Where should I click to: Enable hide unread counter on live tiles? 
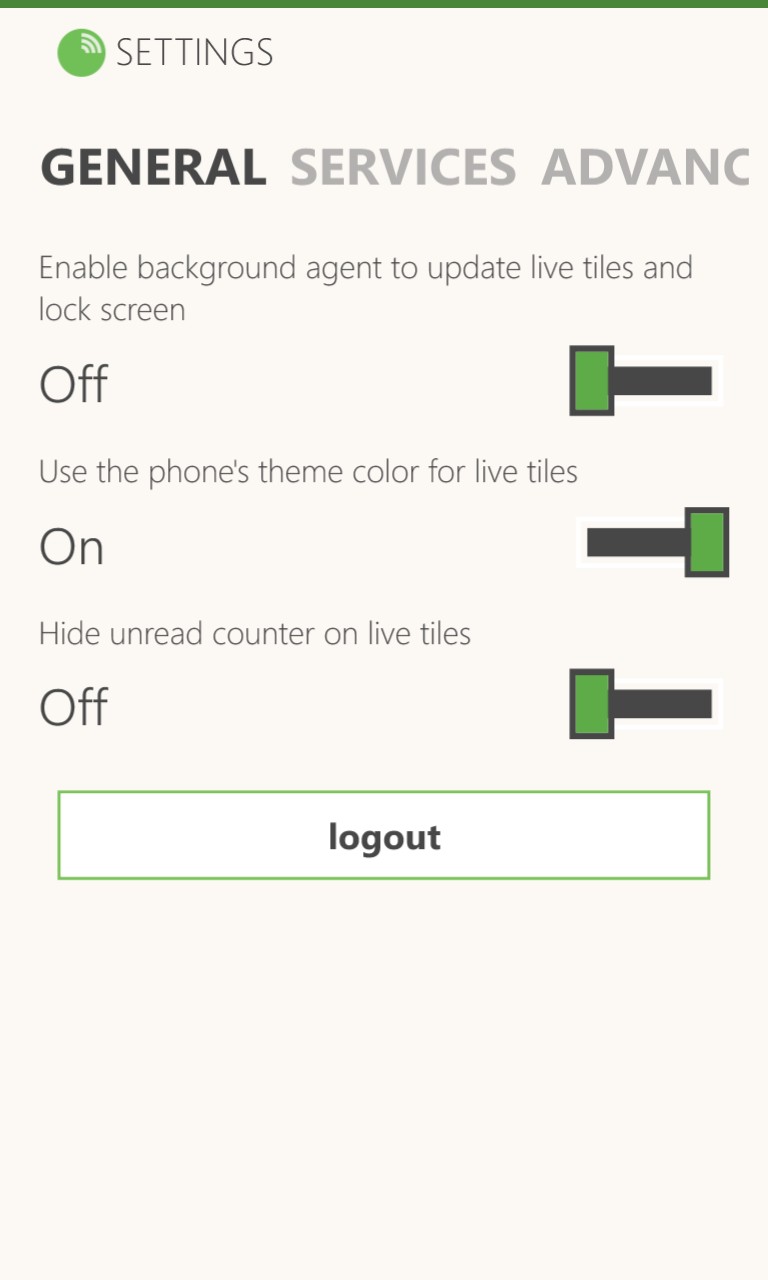click(647, 705)
